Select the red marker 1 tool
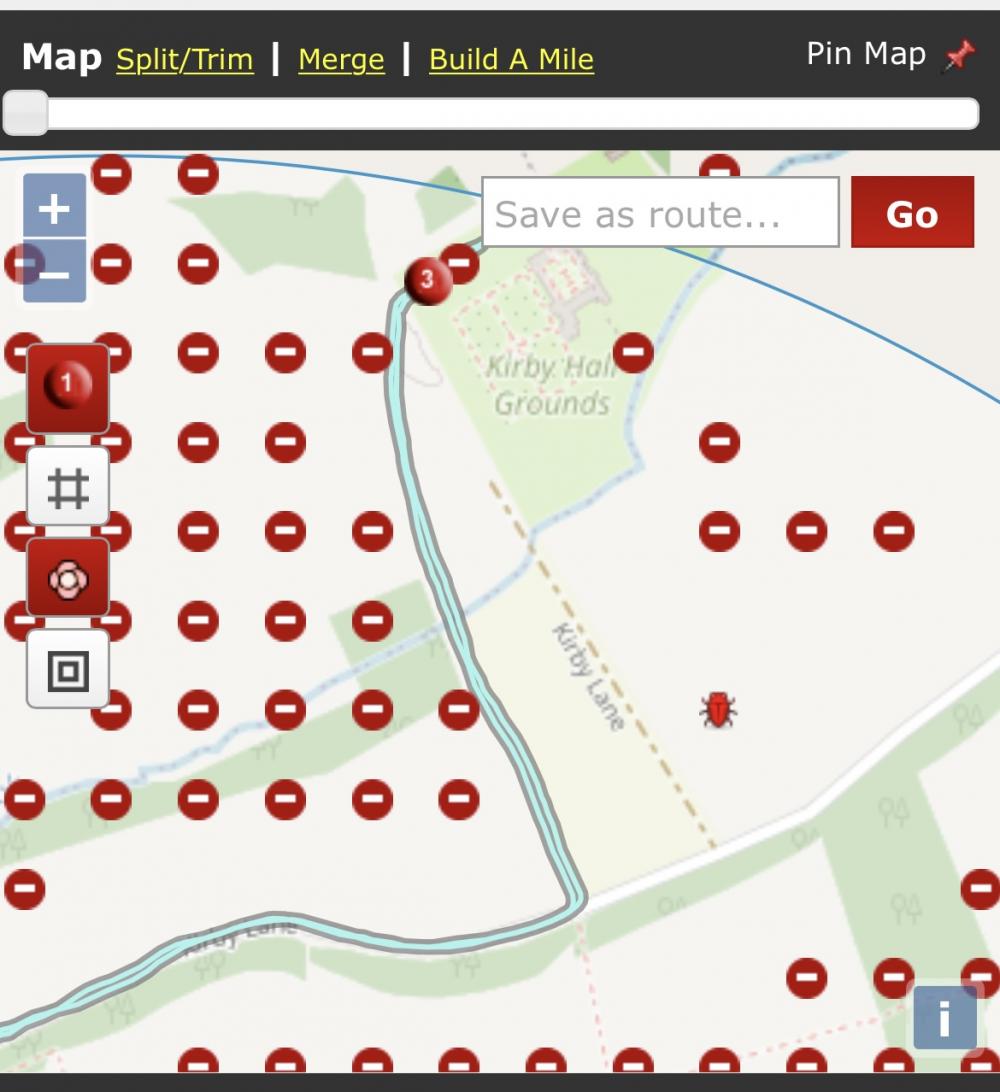1000x1092 pixels. pos(68,388)
